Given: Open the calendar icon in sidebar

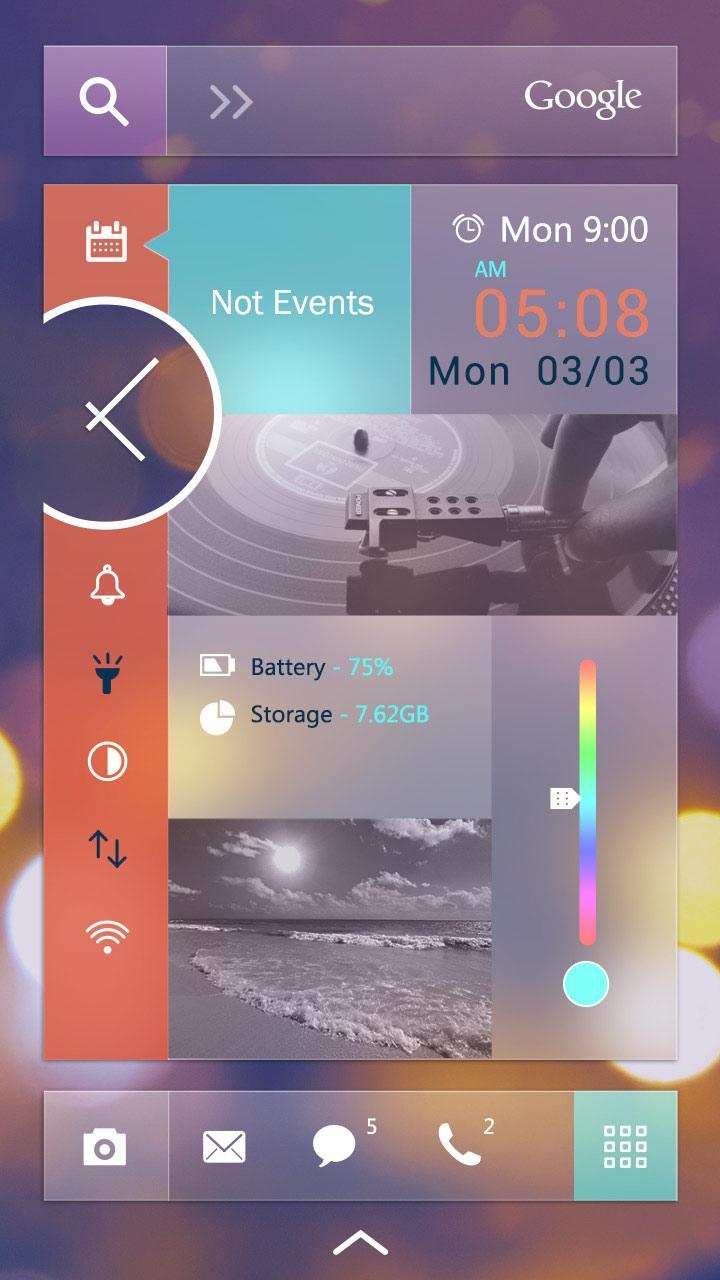Looking at the screenshot, I should click(x=106, y=242).
